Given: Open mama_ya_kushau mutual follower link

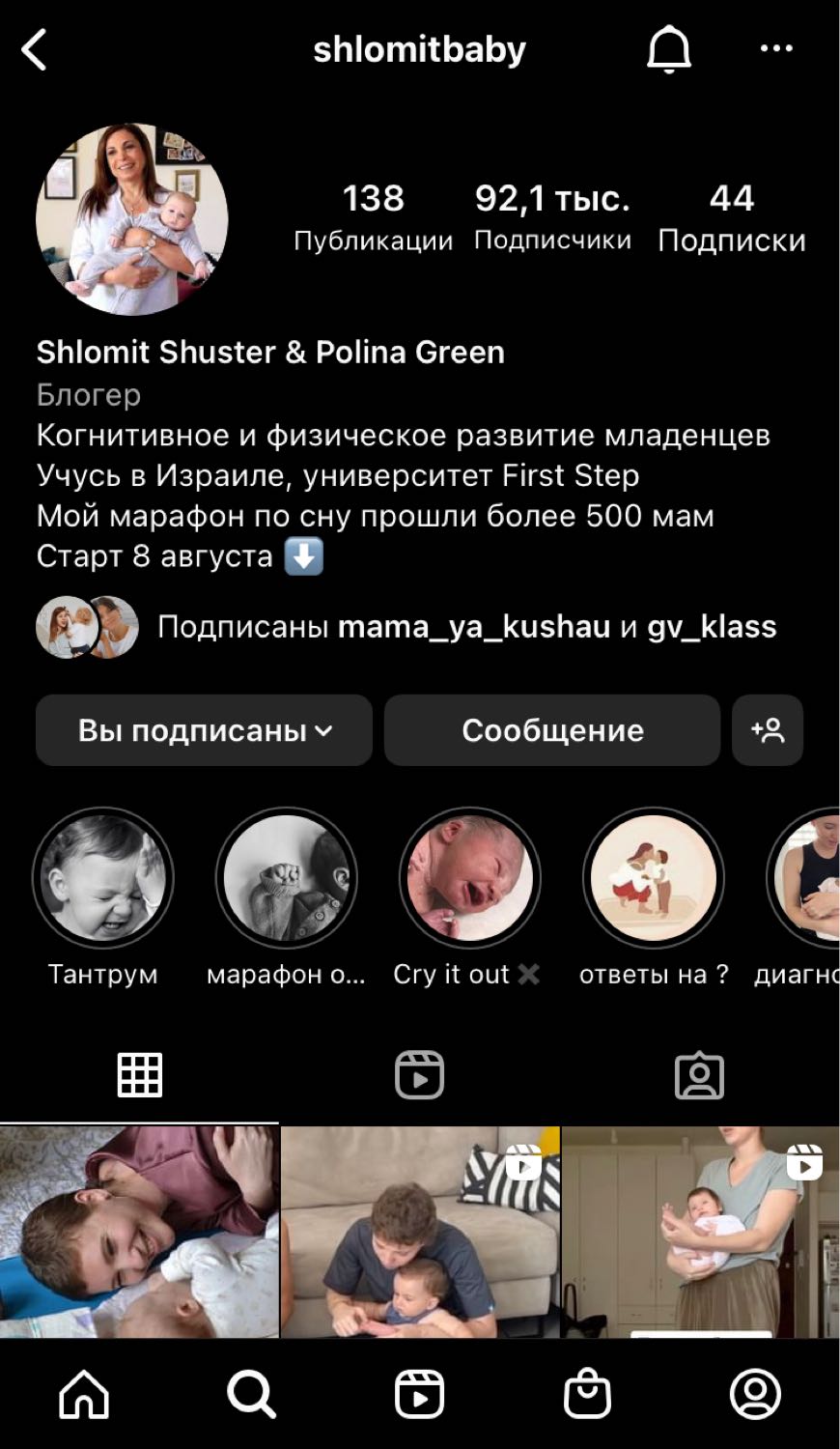Looking at the screenshot, I should click(474, 627).
